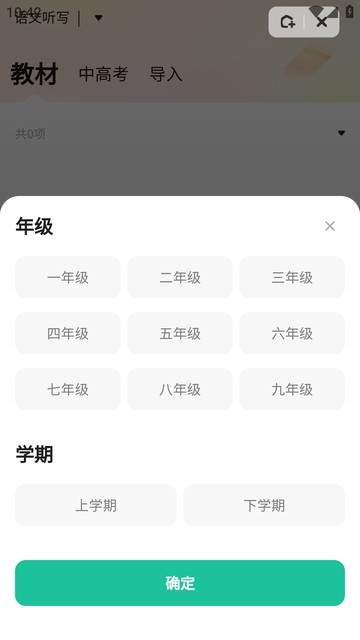The image size is (360, 640).
Task: Choose 五年级 grade chip
Action: coord(180,333)
